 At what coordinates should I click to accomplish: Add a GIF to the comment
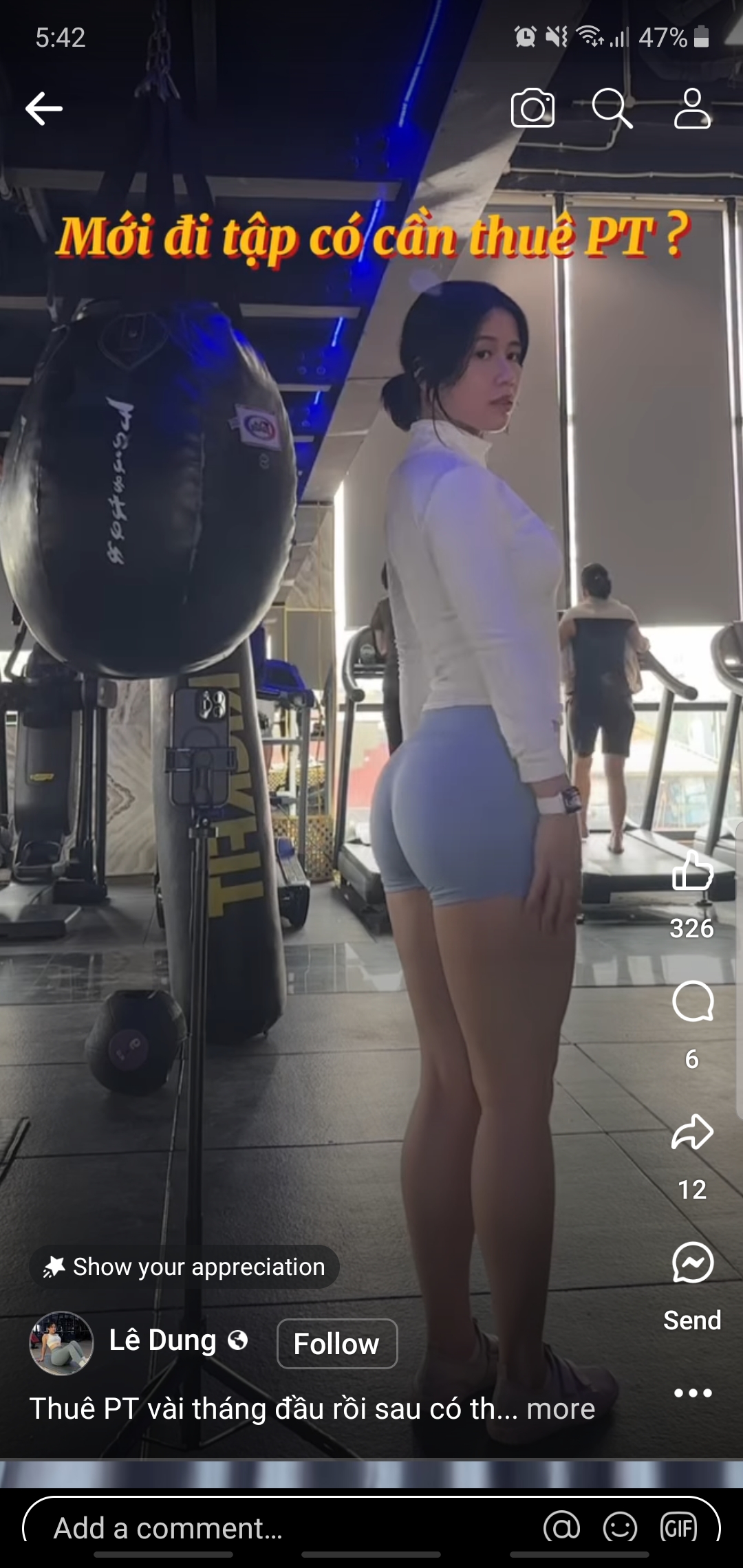click(x=678, y=1528)
